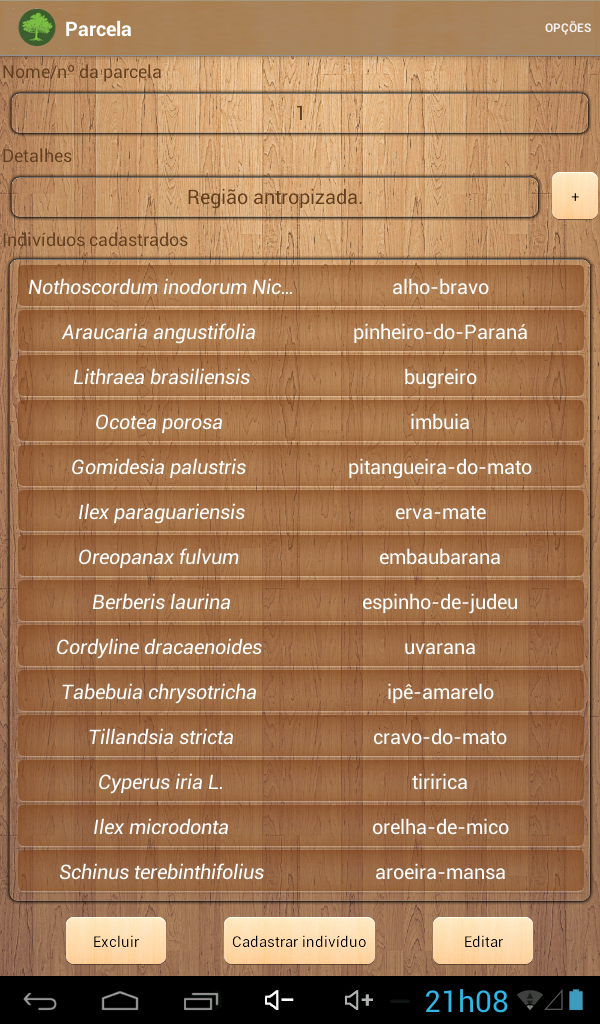This screenshot has height=1024, width=600.
Task: Open the Ilex paraguariensis erva-mate entry
Action: (x=300, y=512)
